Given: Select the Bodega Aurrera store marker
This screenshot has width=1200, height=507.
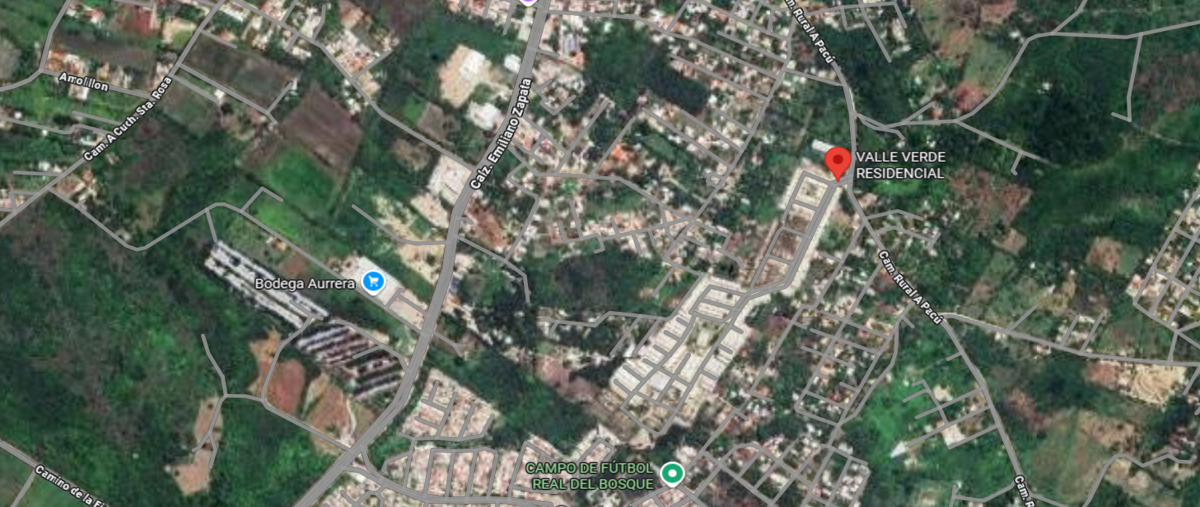Looking at the screenshot, I should [x=374, y=283].
